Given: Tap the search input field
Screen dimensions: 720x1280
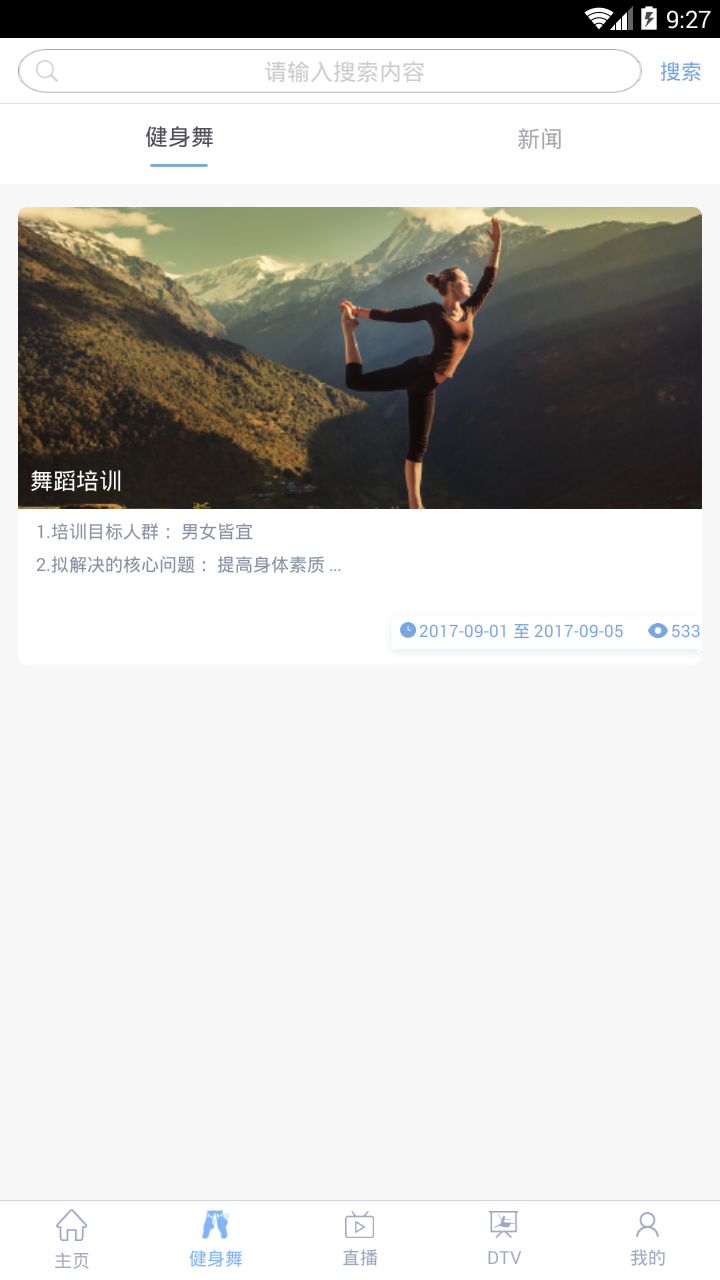Looking at the screenshot, I should [330, 72].
